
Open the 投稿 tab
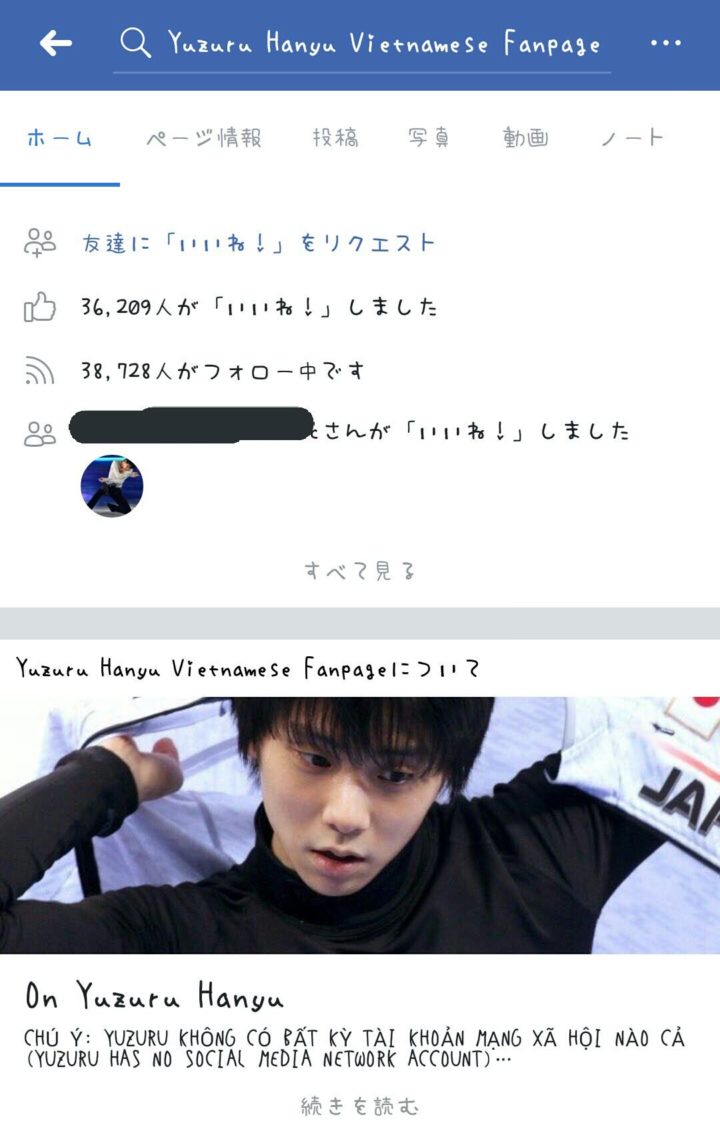(335, 139)
